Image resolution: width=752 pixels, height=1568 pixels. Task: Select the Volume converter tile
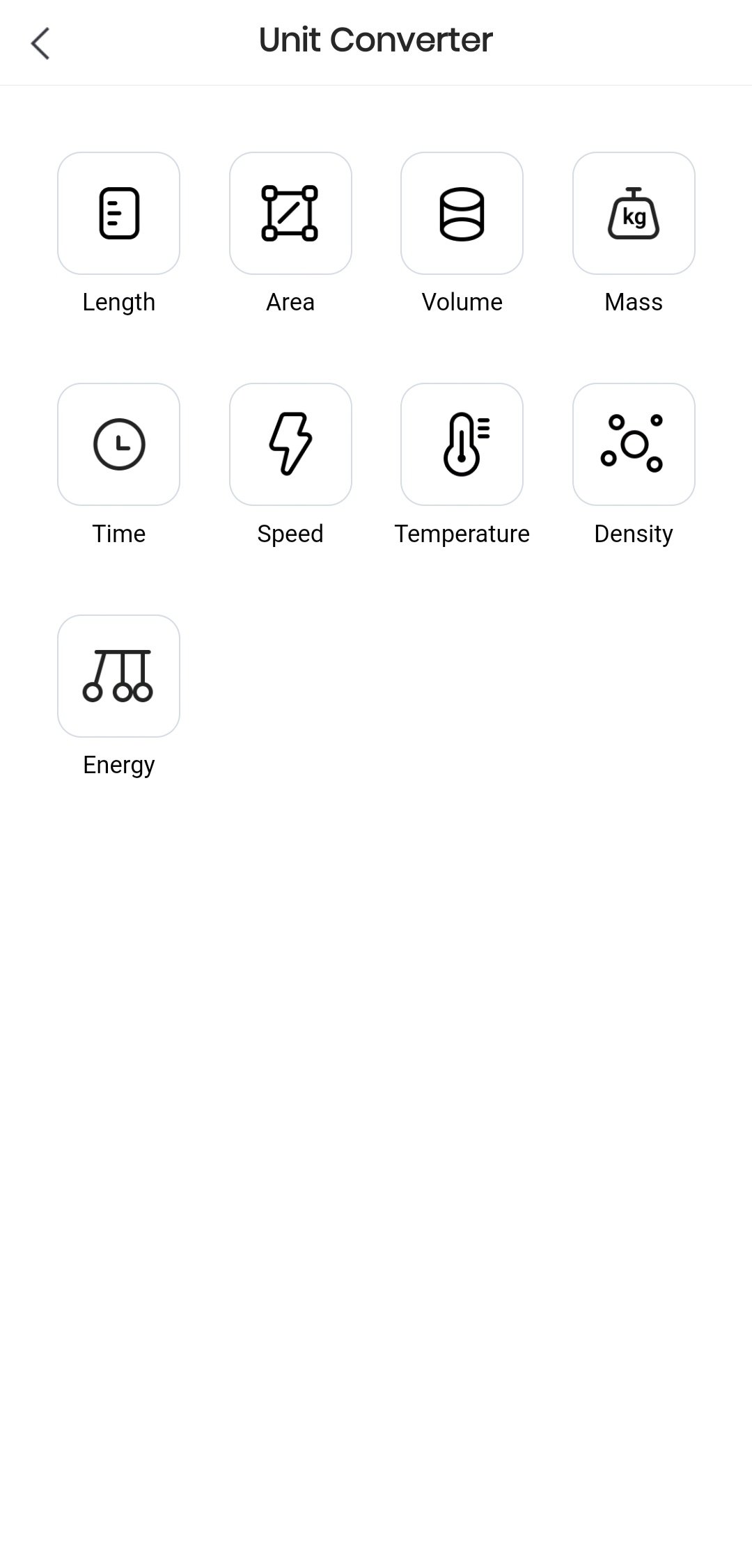[x=462, y=213]
